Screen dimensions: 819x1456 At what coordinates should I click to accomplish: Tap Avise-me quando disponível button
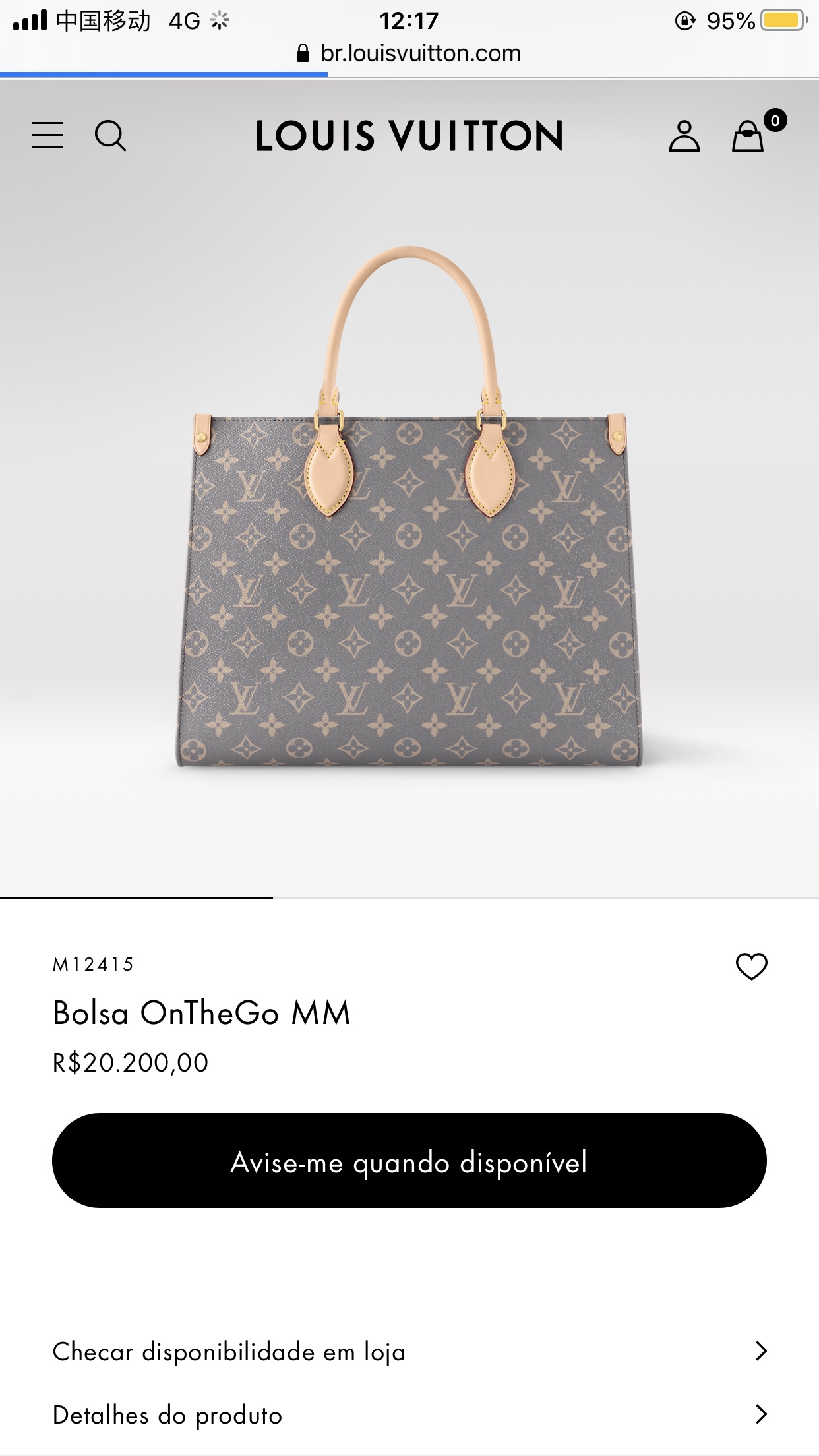[x=409, y=1161]
